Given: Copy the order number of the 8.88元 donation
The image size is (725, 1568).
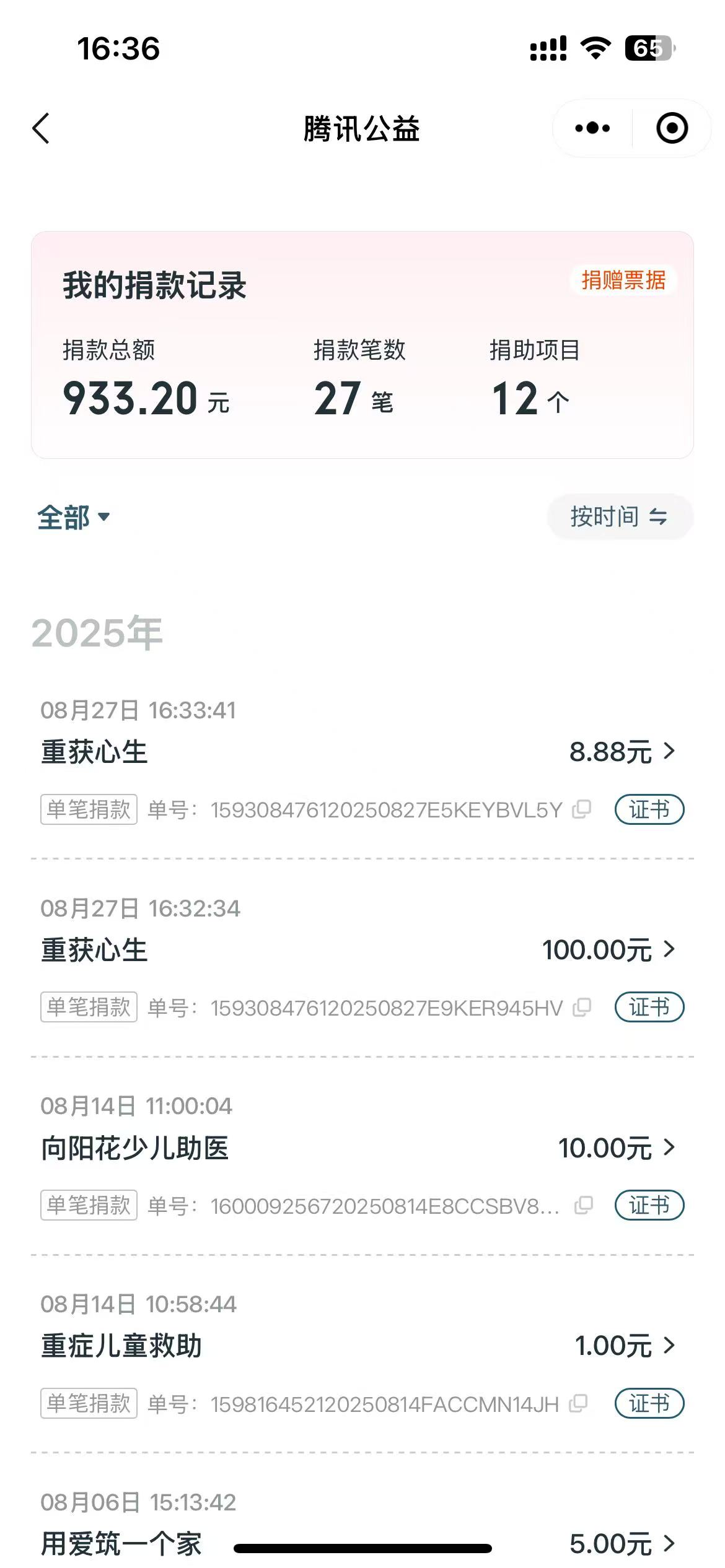Looking at the screenshot, I should coord(581,809).
